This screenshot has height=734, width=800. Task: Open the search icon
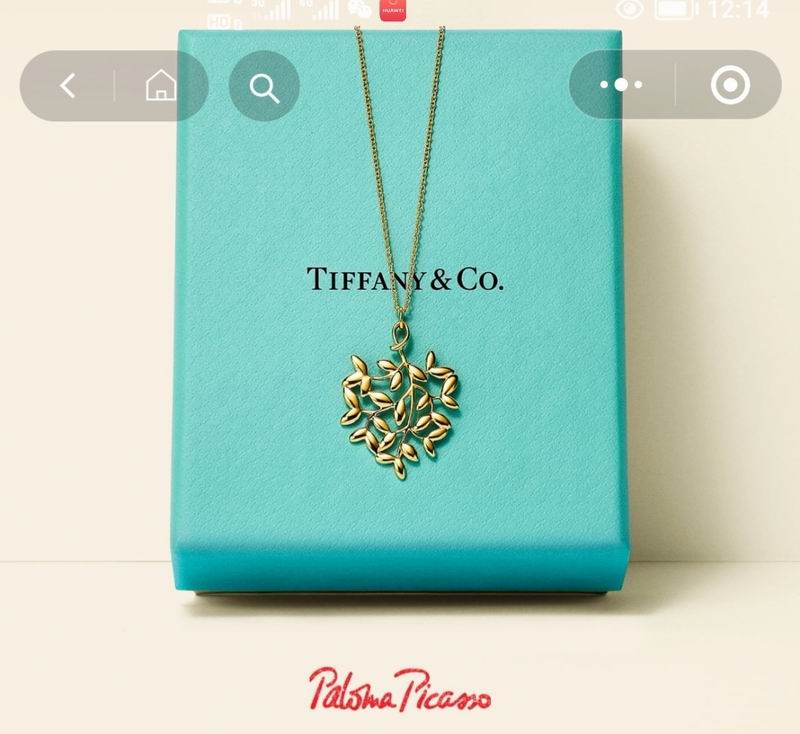(x=264, y=87)
